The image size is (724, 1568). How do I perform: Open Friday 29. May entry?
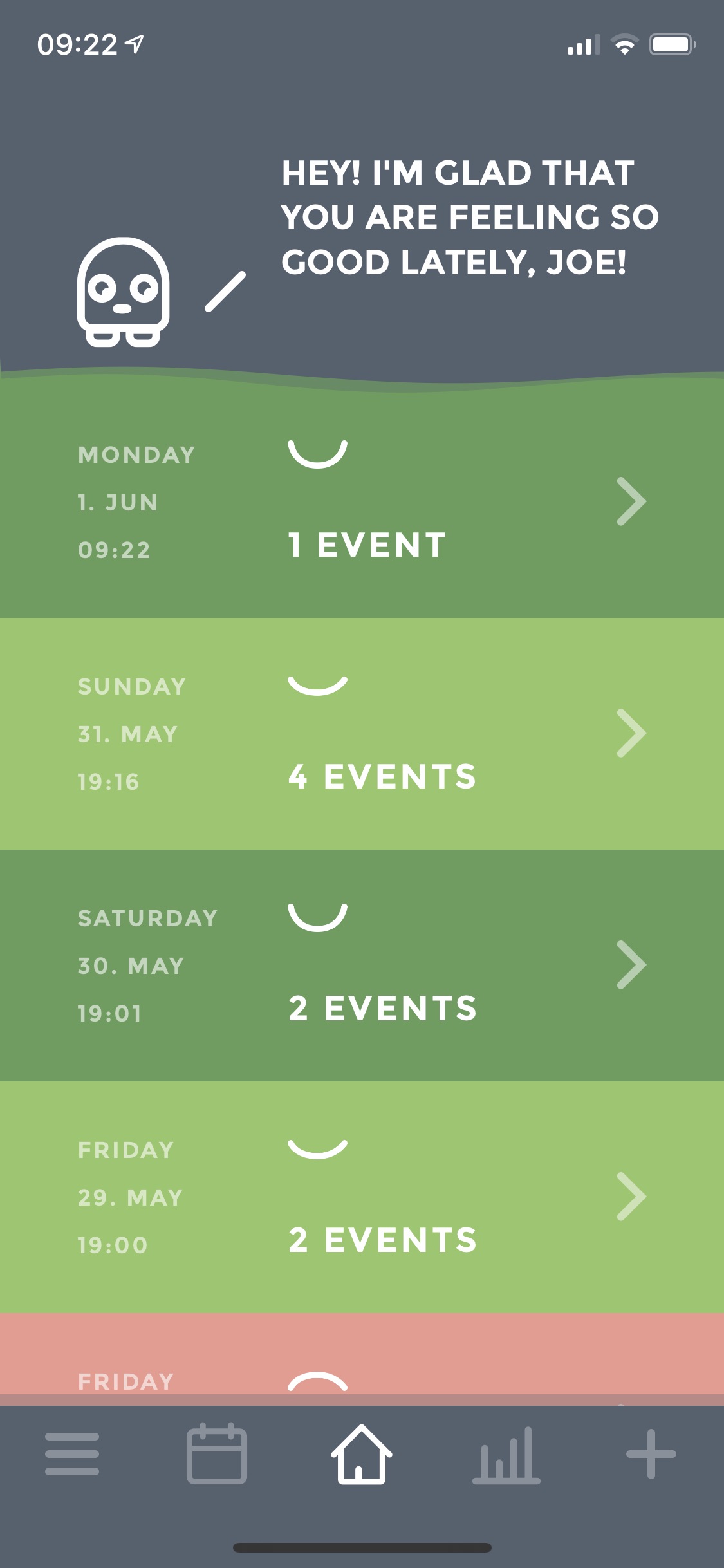[x=362, y=1197]
